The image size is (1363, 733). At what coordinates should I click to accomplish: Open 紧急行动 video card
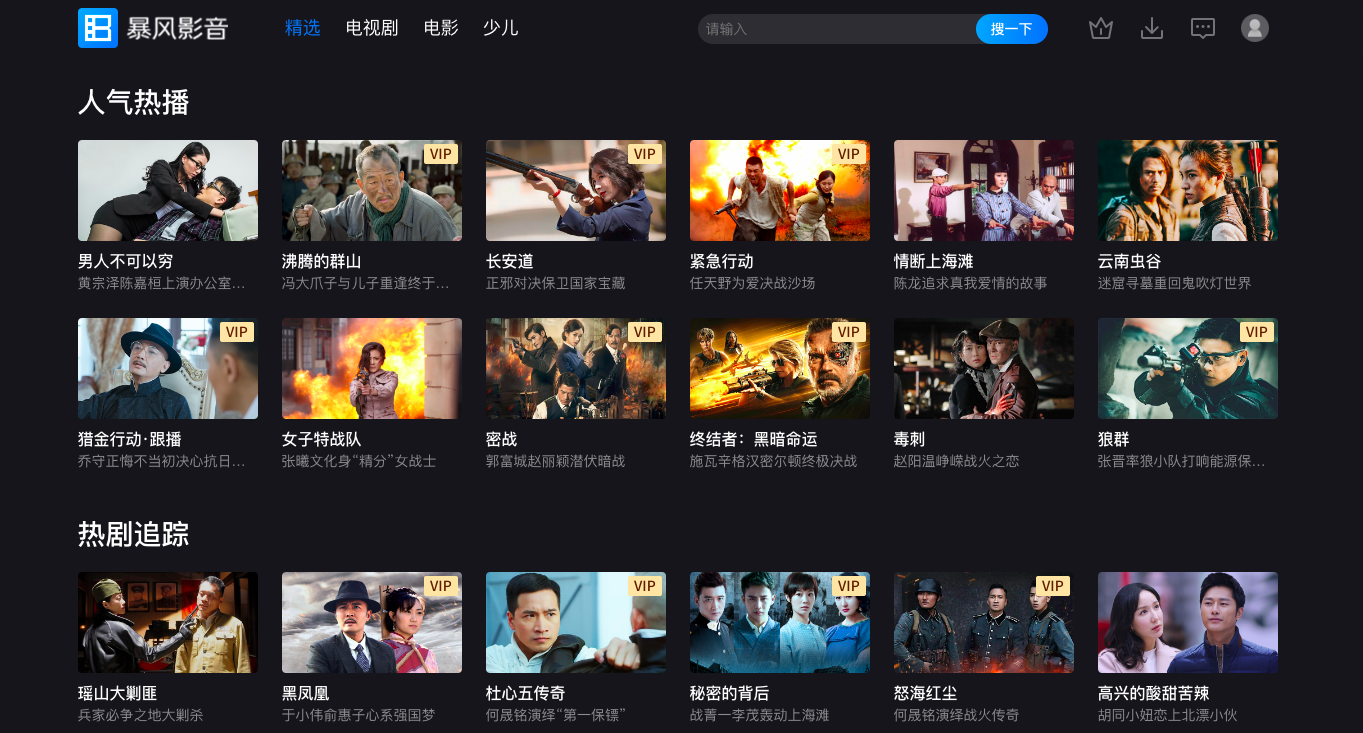[x=780, y=190]
